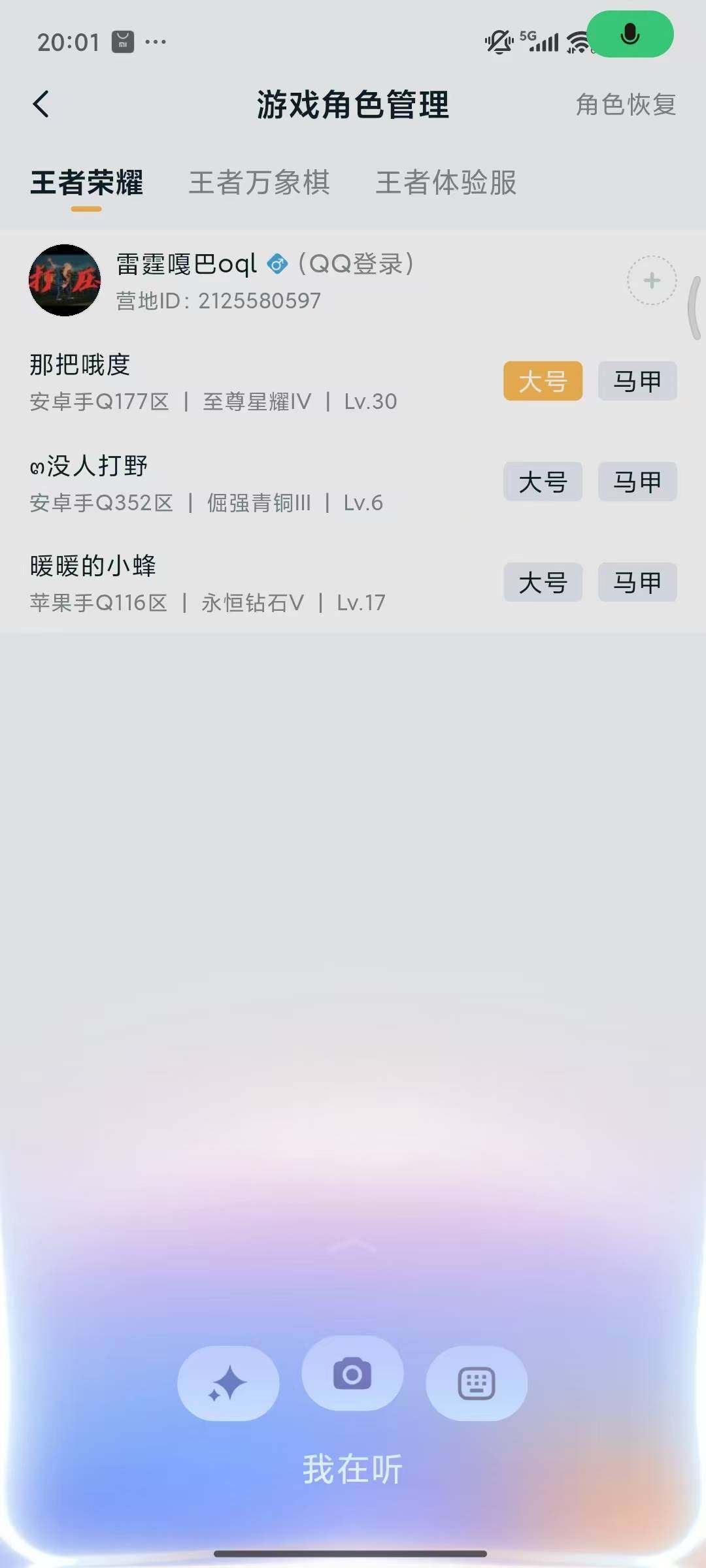
Task: Set 暖暖的小蜂 as 大号
Action: pyautogui.click(x=543, y=583)
